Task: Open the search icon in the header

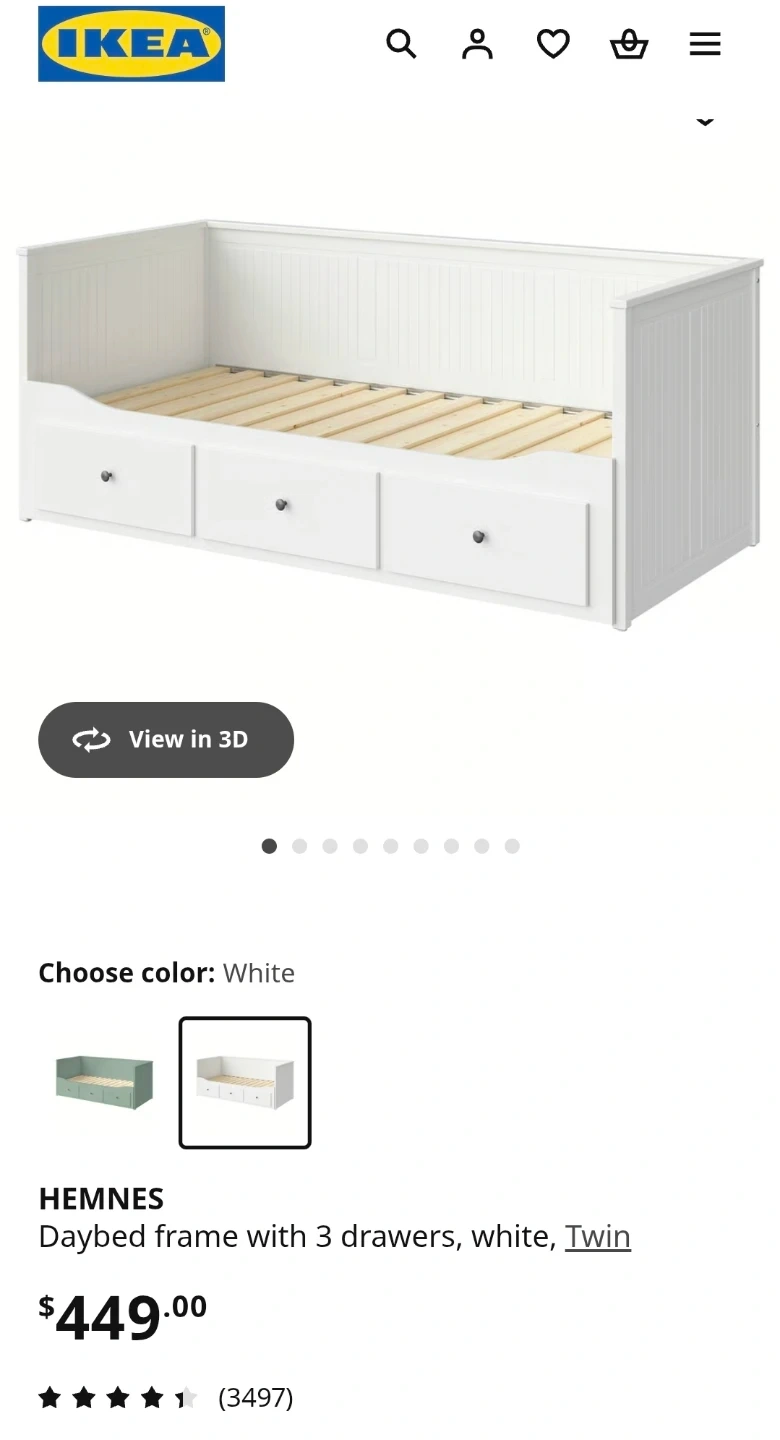Action: coord(401,44)
